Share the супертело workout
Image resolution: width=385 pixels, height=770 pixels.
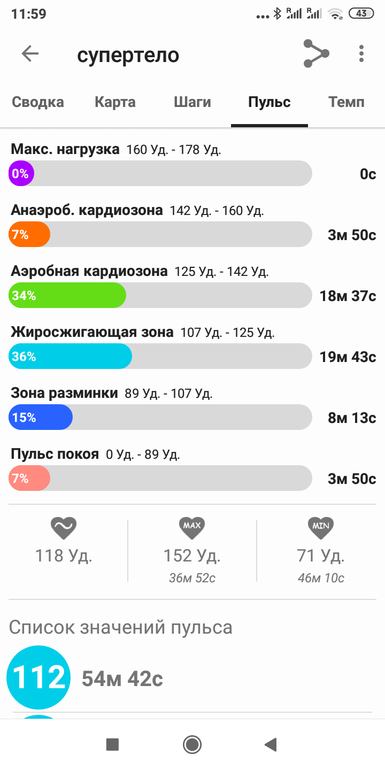click(316, 54)
